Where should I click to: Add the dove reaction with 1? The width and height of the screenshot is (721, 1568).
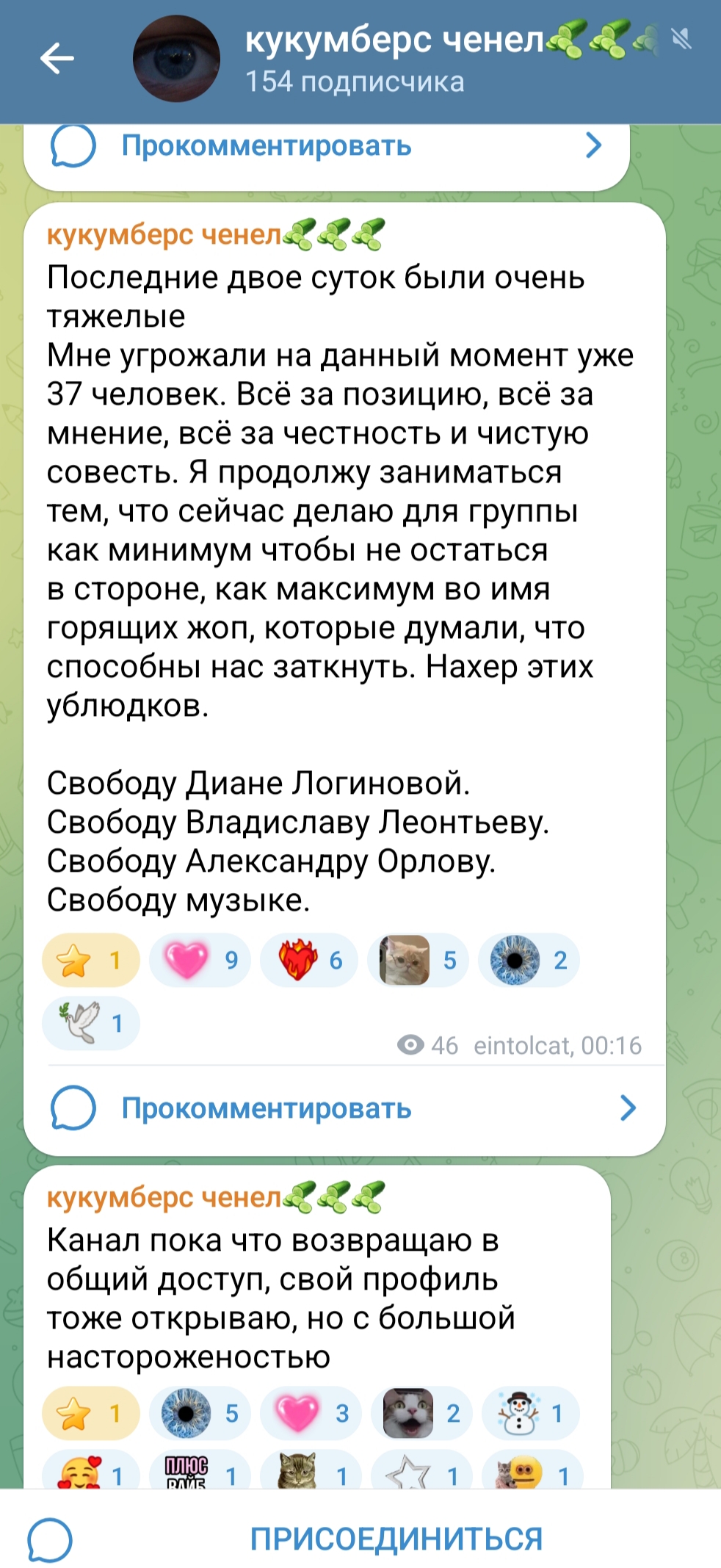91,1022
